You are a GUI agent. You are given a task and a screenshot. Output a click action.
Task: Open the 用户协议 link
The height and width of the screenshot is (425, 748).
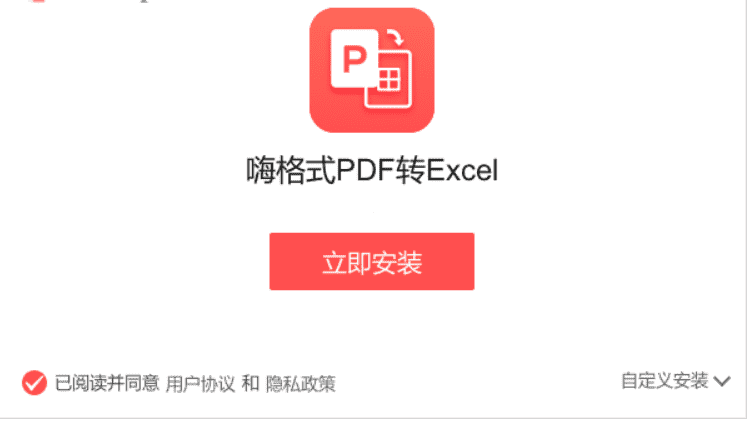tap(200, 383)
